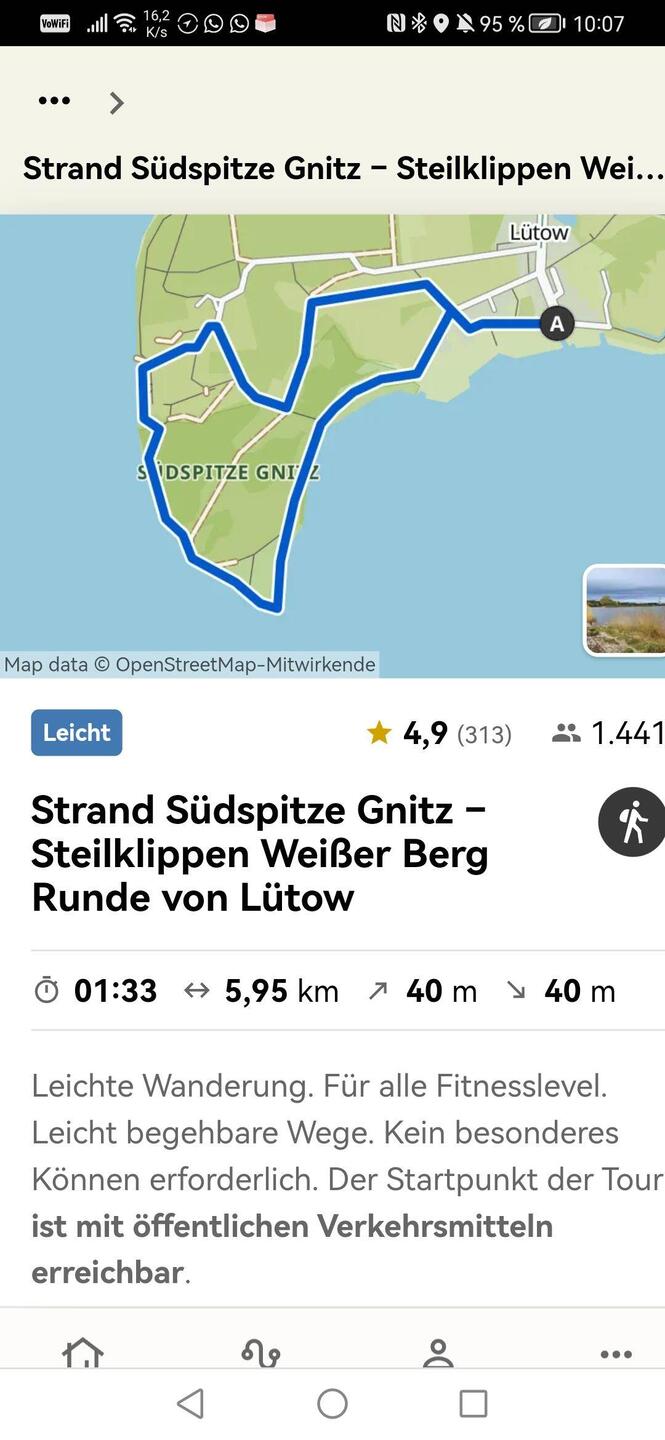Open the more tab in bottom bar

point(616,1353)
